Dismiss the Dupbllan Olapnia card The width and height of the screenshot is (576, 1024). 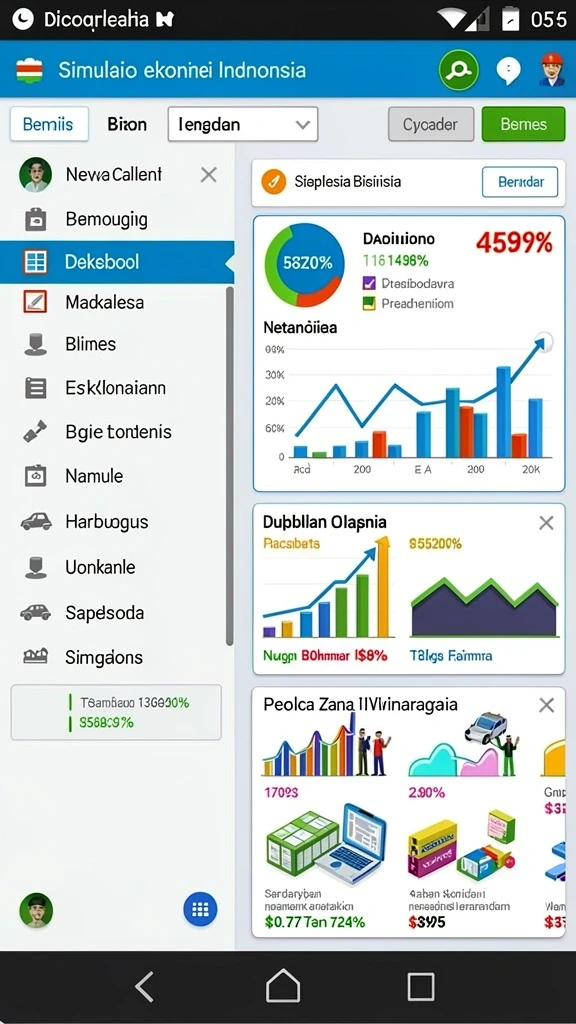click(546, 522)
